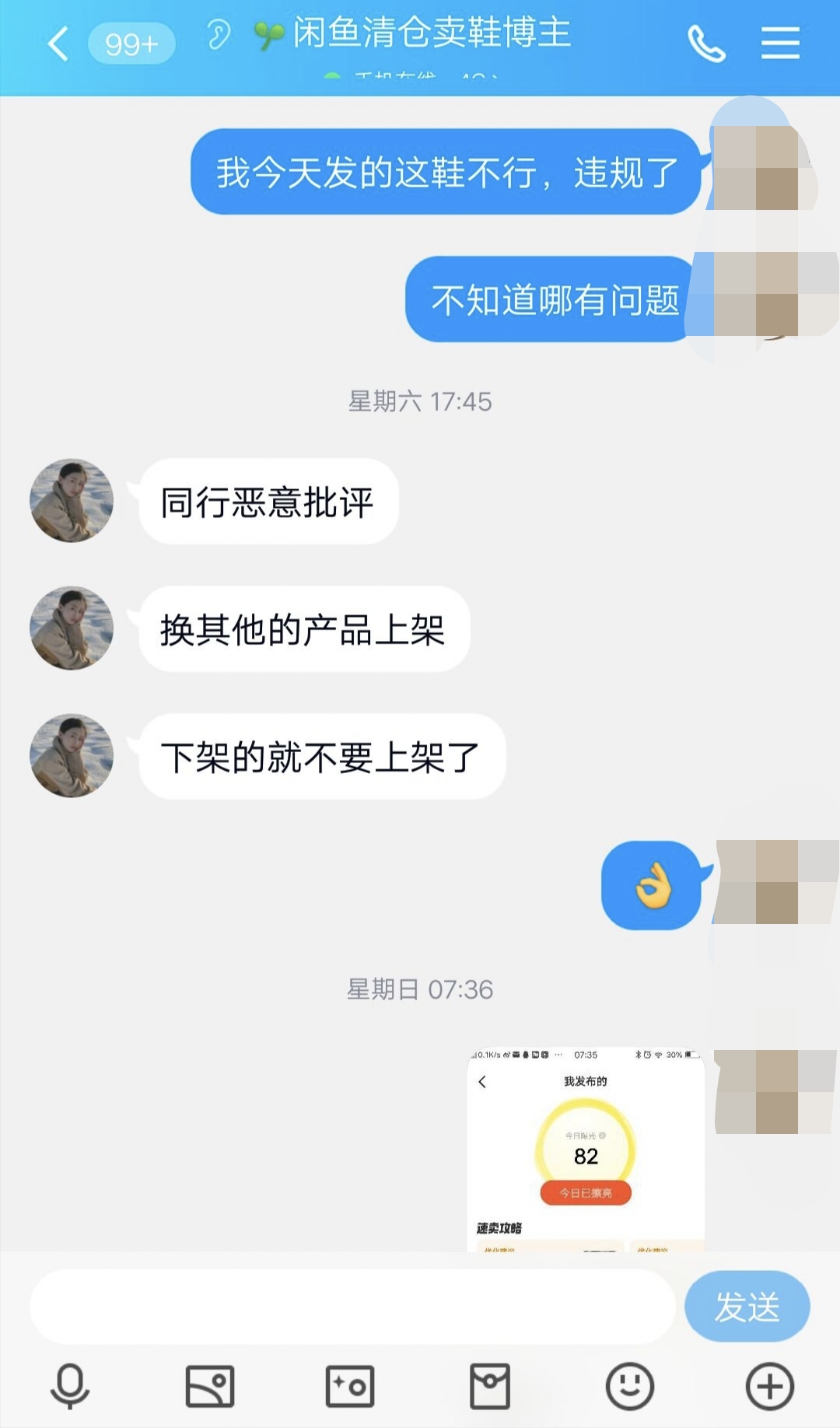Tap the message input field to type
Viewport: 840px width, 1428px height.
(350, 1307)
